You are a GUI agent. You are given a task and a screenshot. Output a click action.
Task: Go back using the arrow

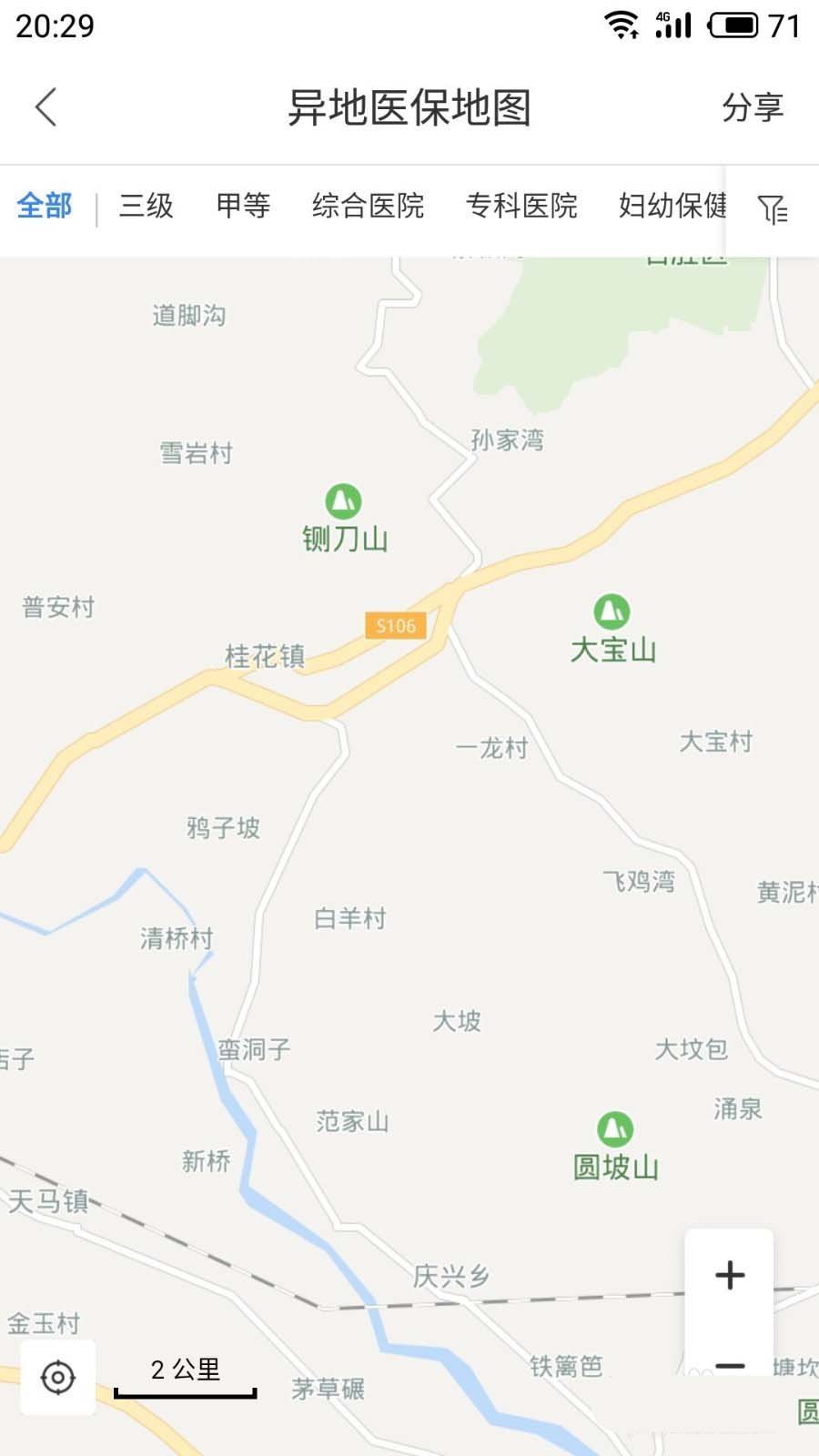45,107
